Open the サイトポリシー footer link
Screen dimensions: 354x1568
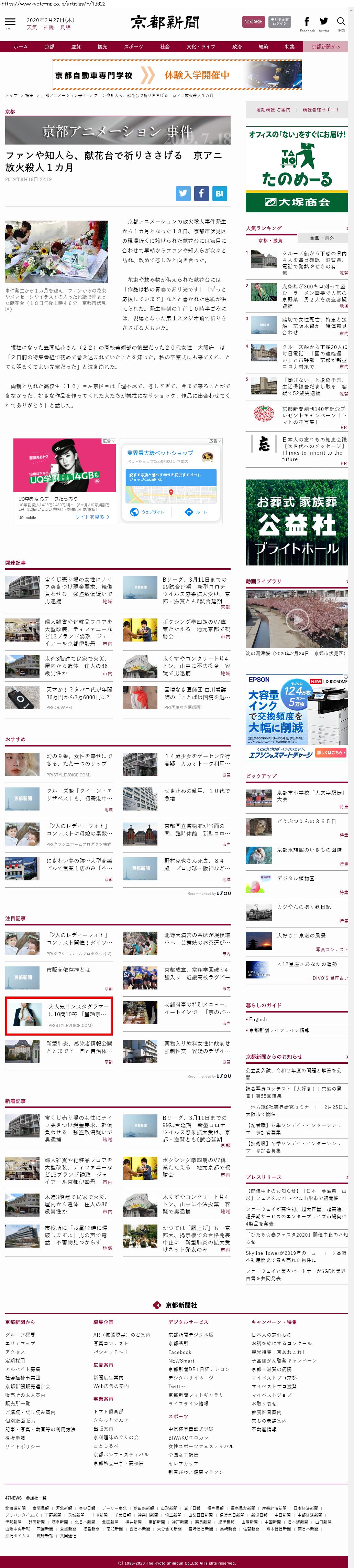point(22,1446)
